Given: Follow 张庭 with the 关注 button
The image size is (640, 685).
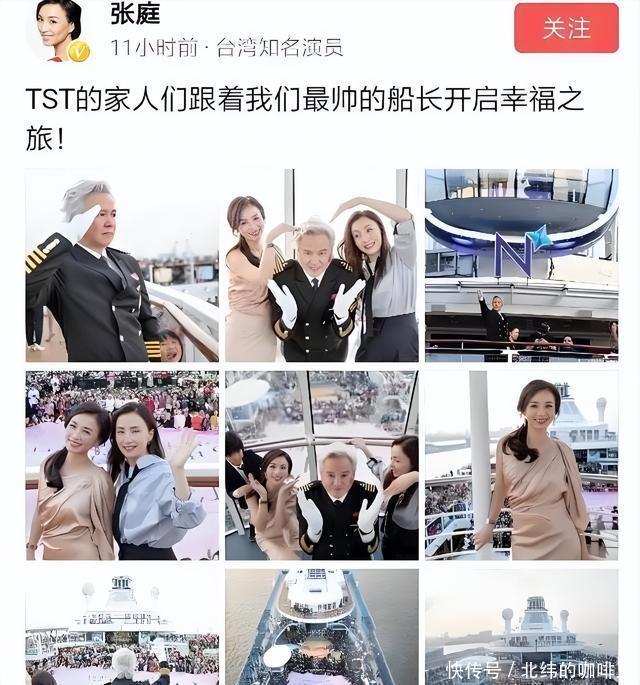Looking at the screenshot, I should [566, 28].
